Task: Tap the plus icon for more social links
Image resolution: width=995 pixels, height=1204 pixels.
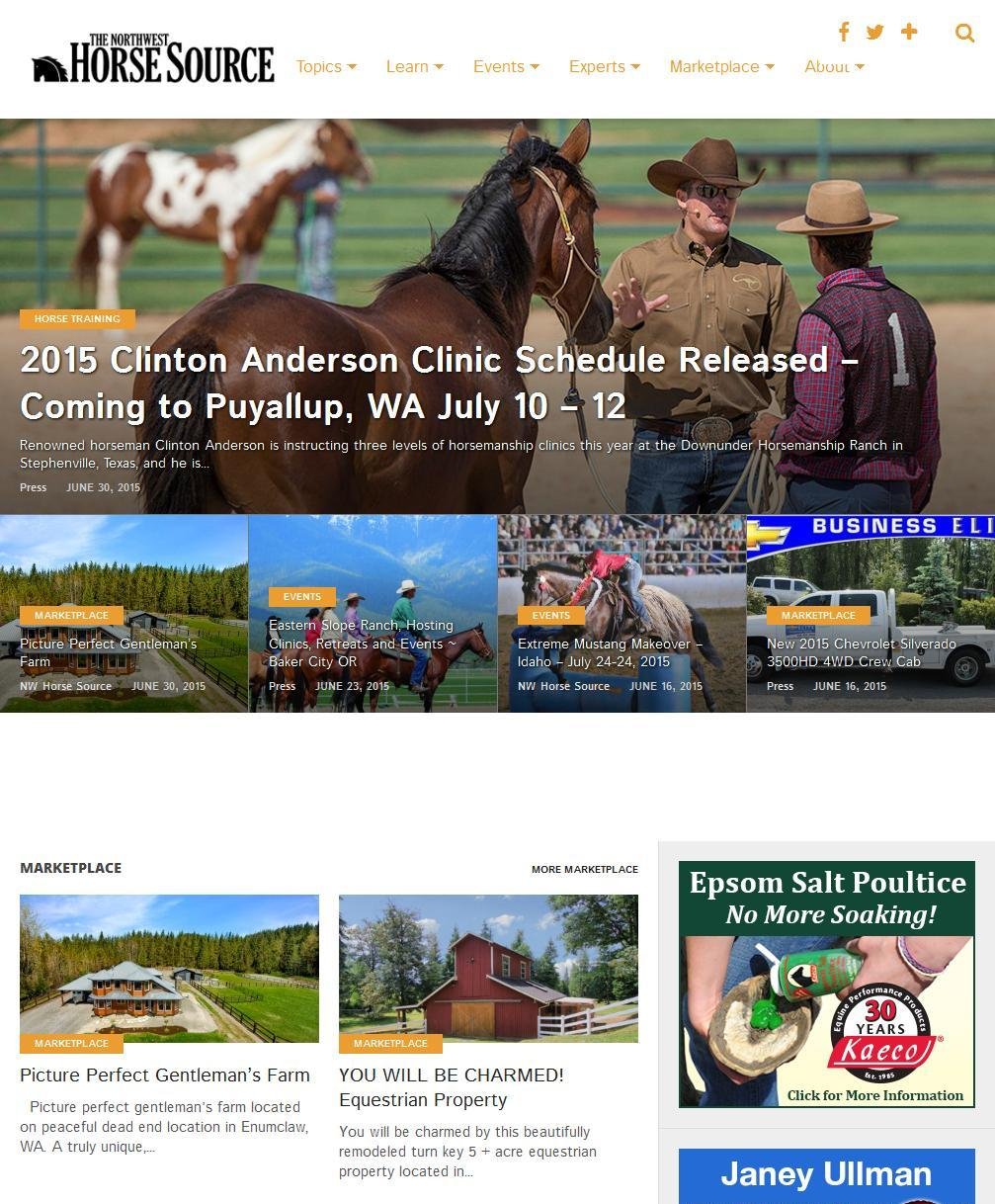Action: tap(909, 32)
